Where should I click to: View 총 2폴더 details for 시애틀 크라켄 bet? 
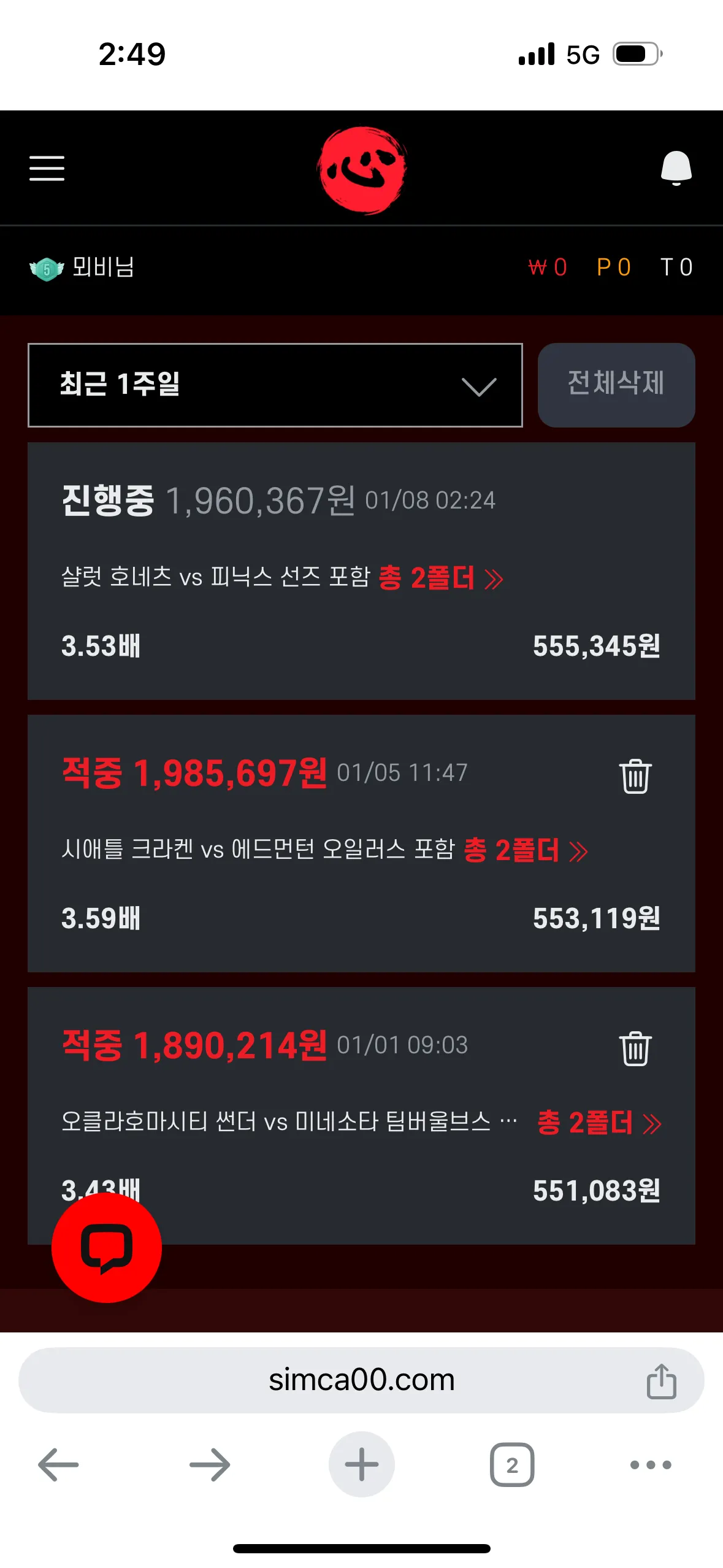[525, 851]
